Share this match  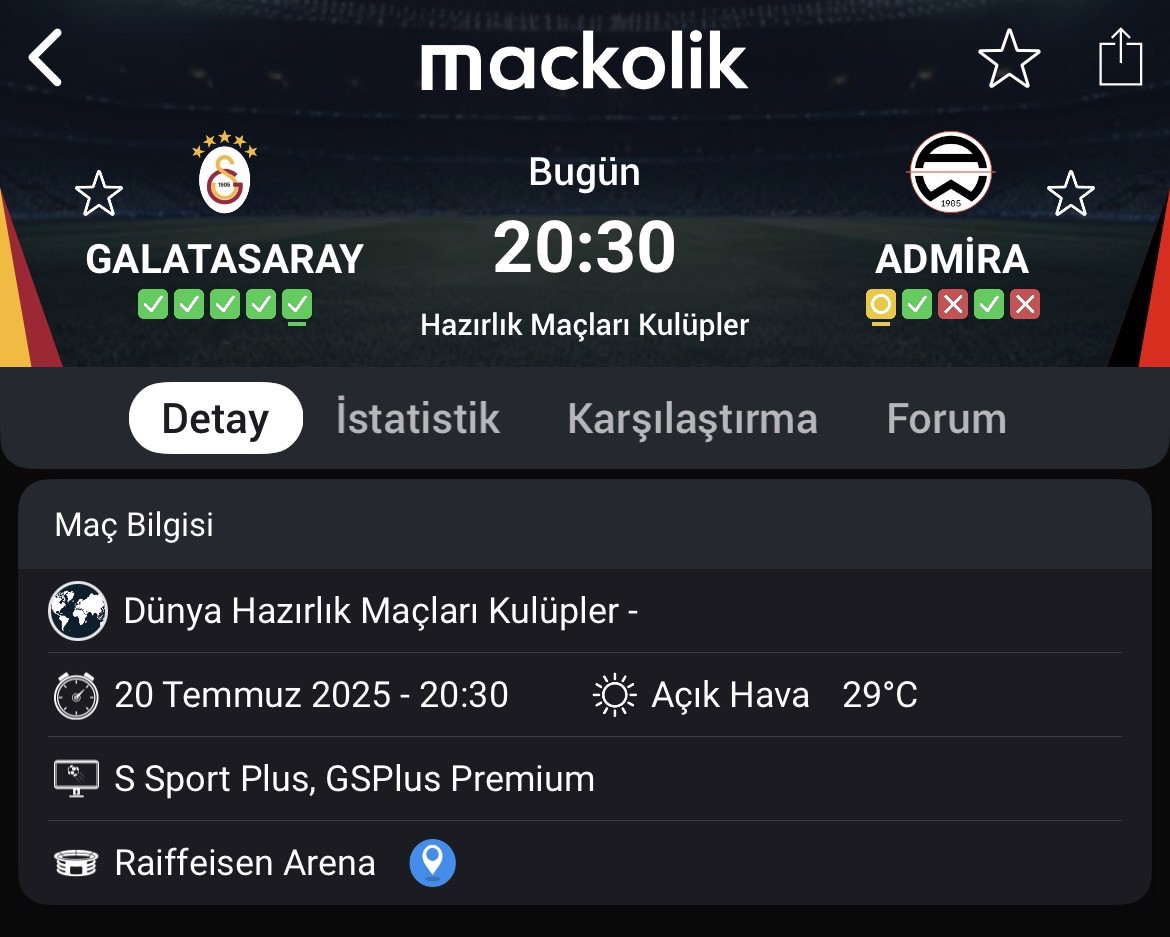coord(1120,58)
